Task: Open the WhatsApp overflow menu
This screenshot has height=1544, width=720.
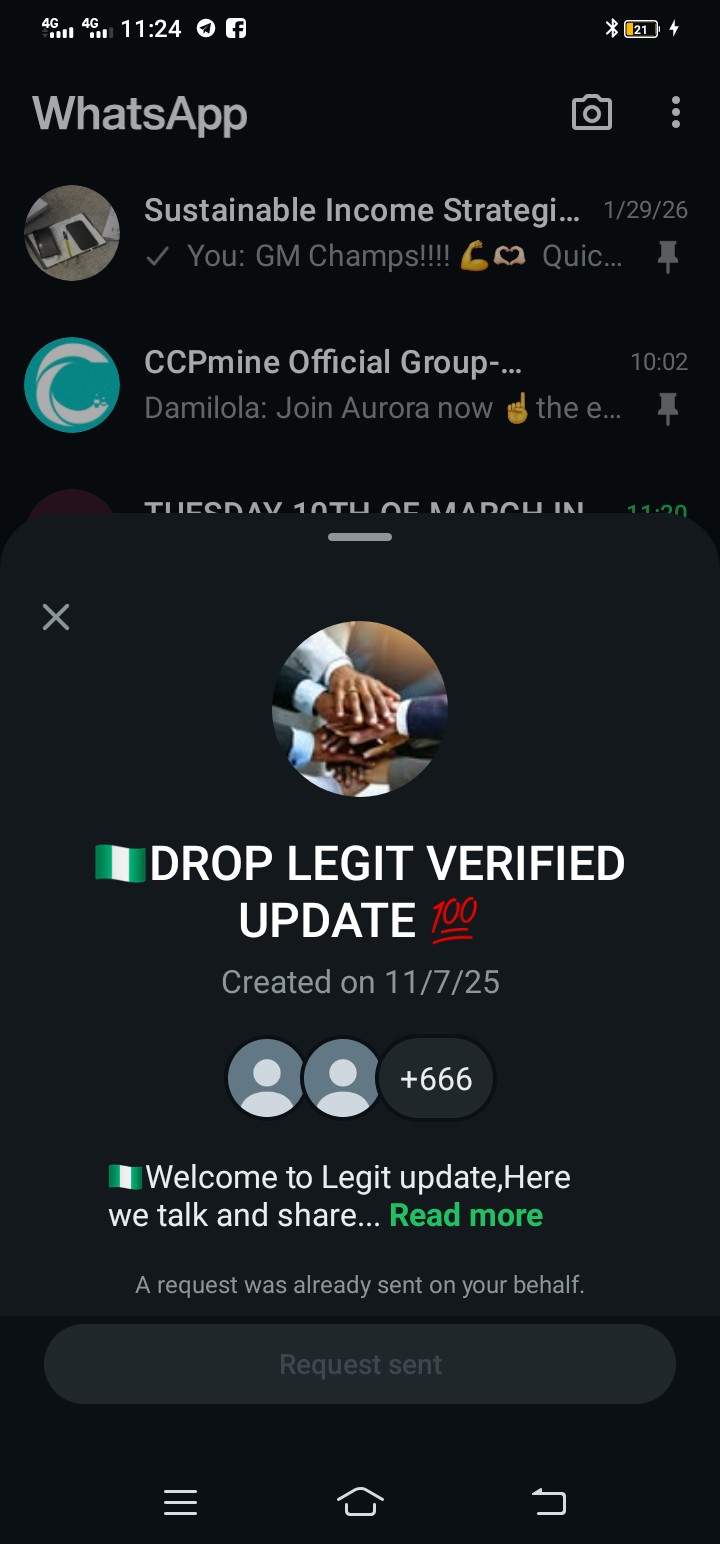Action: [676, 113]
